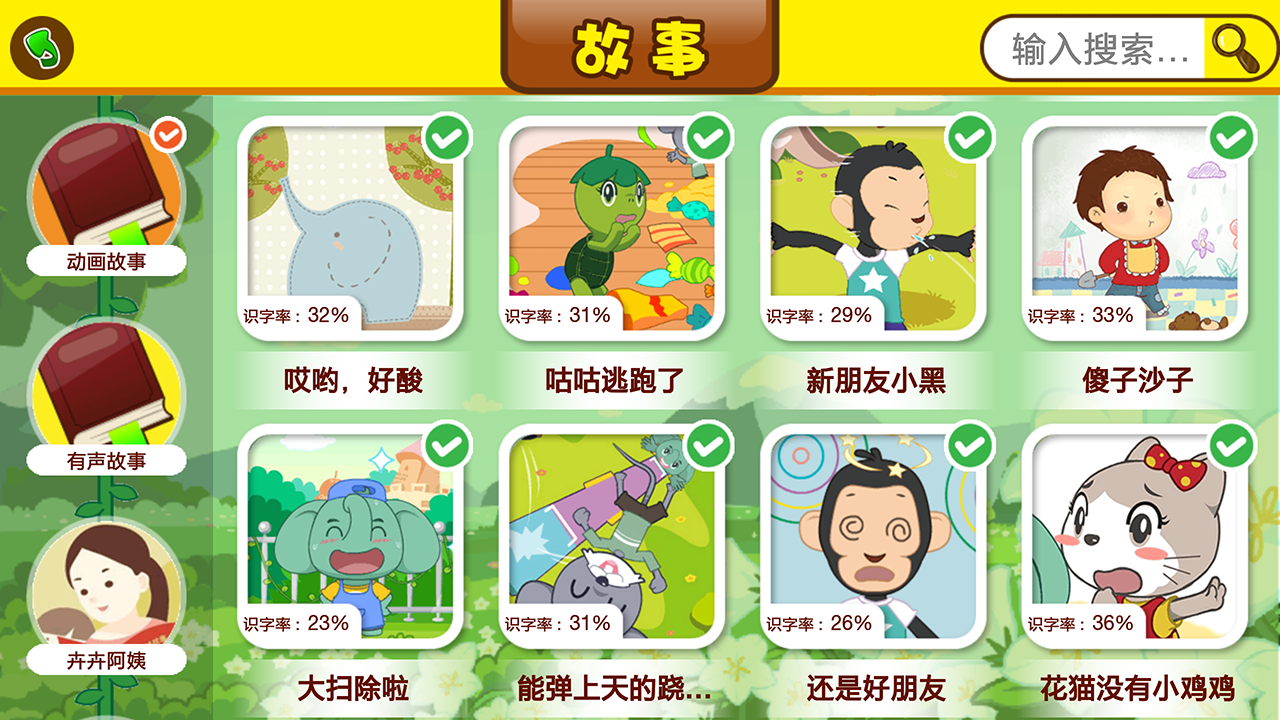This screenshot has width=1280, height=720.
Task: Open the story 还是好朋友
Action: (x=874, y=536)
